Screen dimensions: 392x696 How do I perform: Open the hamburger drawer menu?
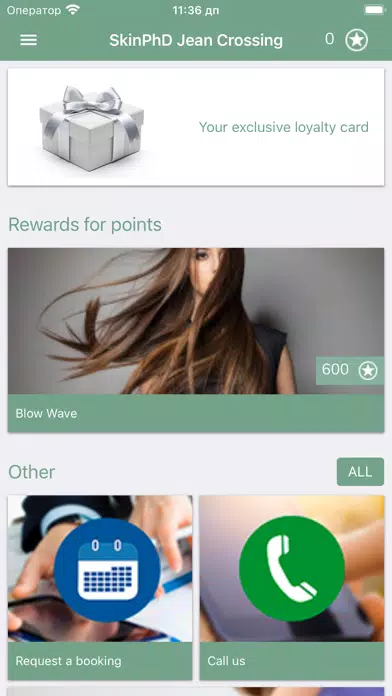(28, 40)
